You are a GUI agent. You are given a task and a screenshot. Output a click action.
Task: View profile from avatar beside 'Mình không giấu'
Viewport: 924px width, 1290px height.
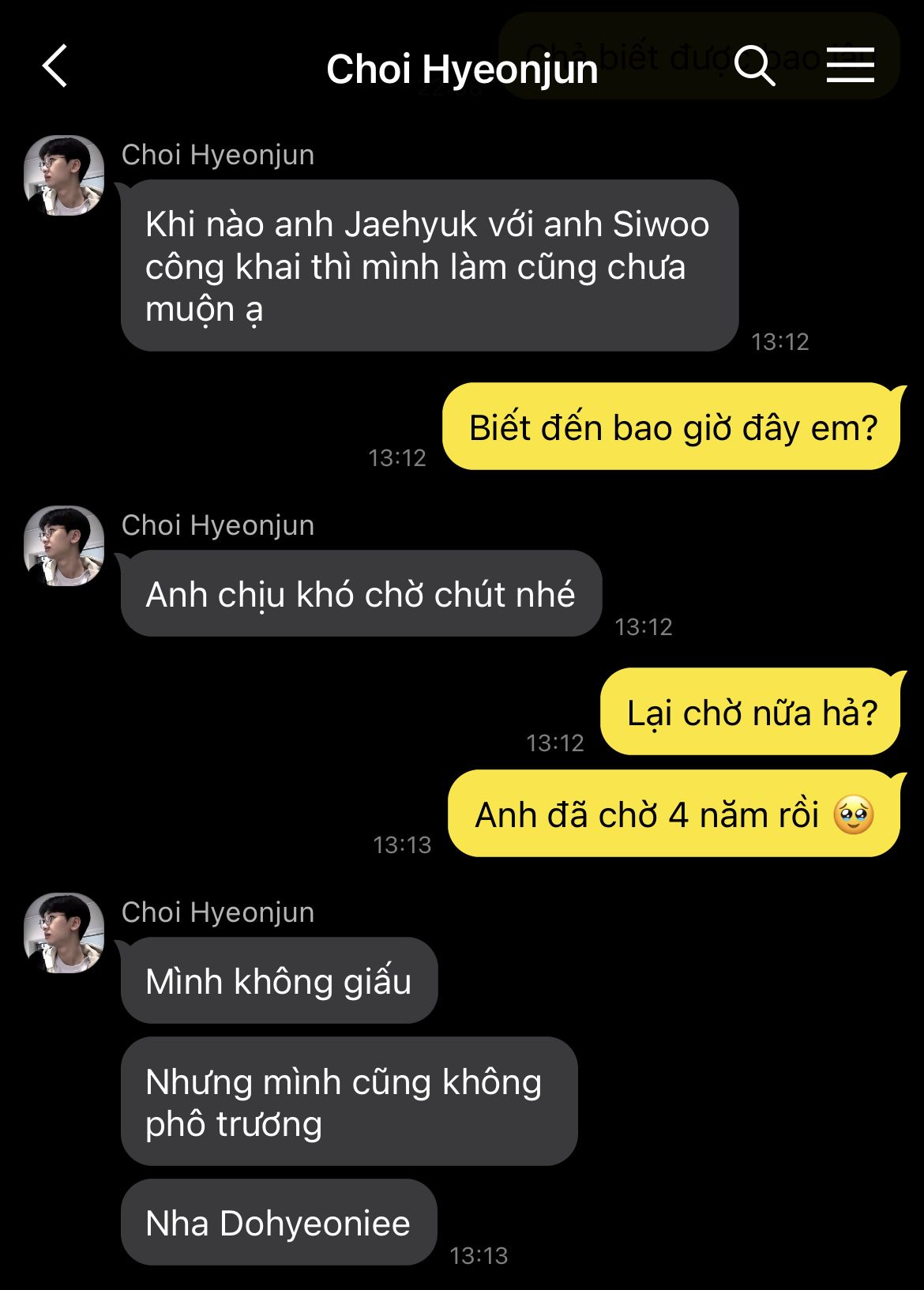(x=65, y=933)
